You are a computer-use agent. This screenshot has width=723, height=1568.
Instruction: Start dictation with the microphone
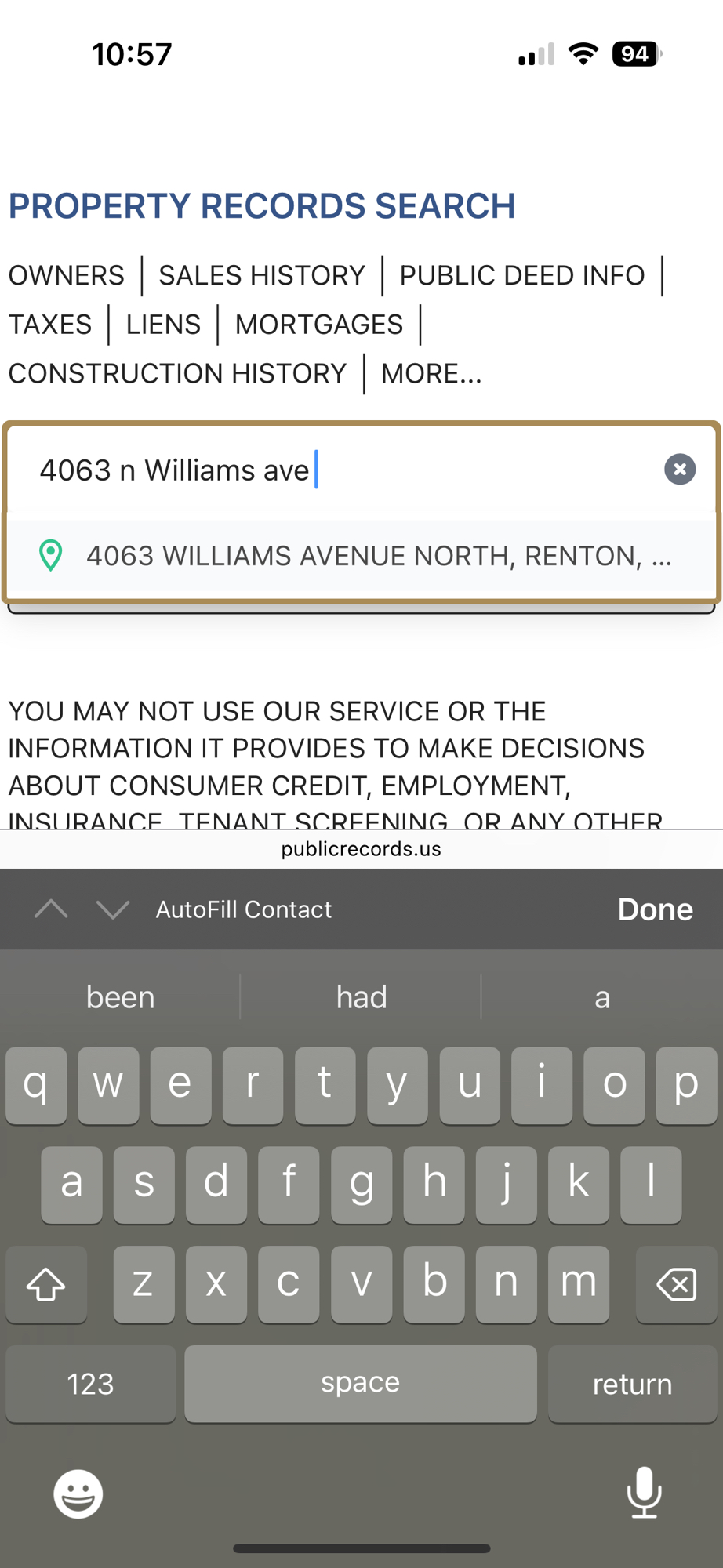(644, 1493)
